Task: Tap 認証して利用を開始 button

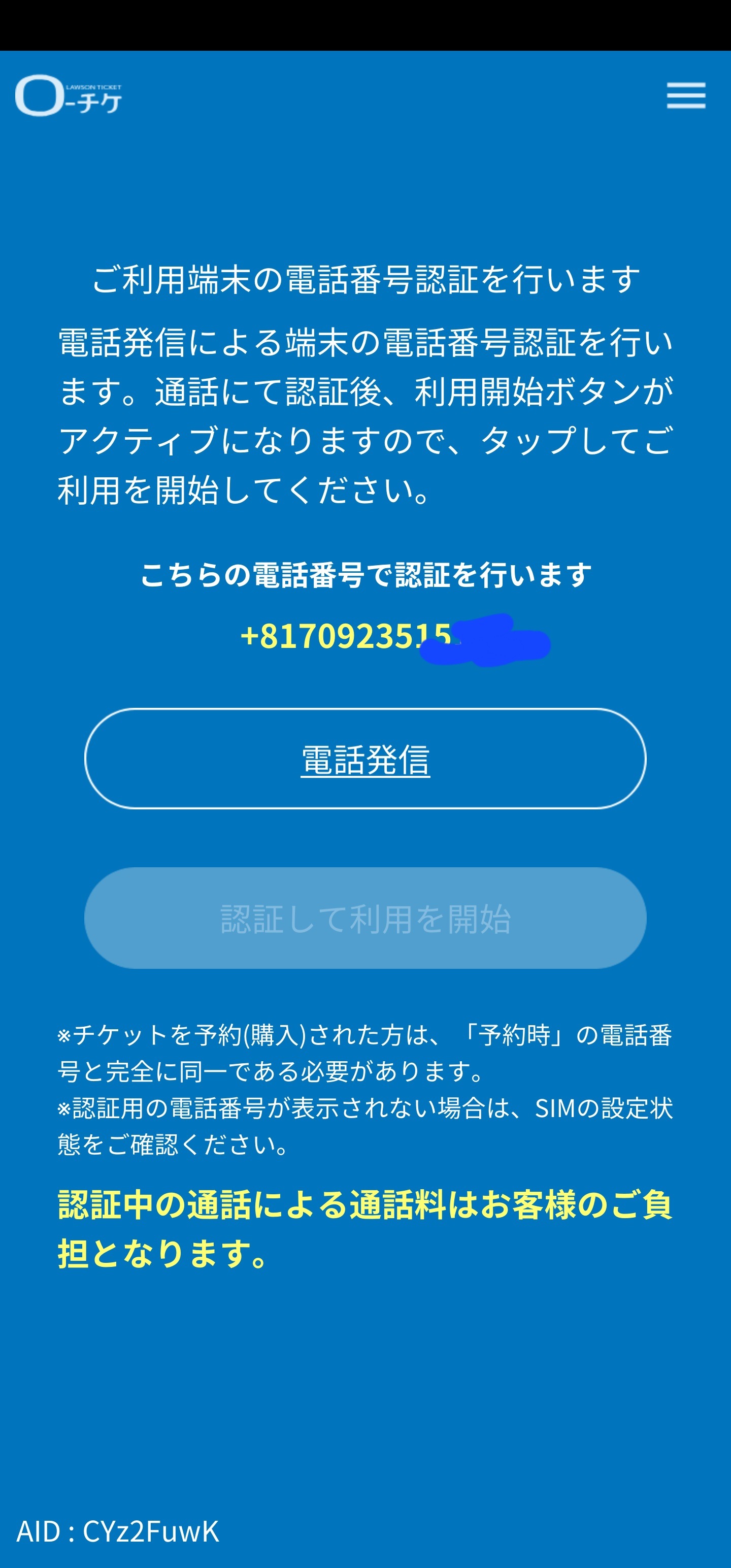Action: point(365,918)
